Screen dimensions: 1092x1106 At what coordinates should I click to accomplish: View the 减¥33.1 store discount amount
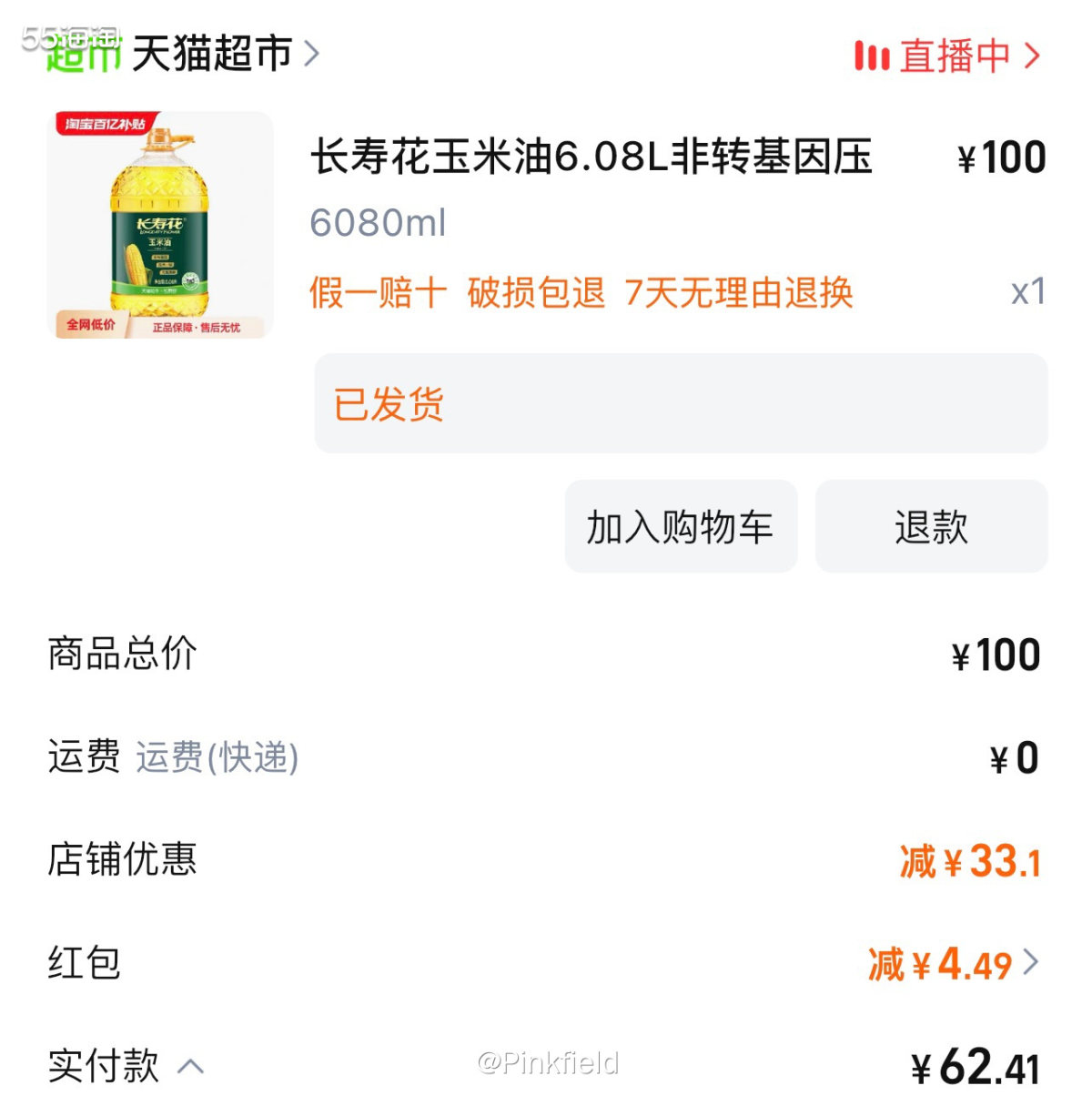pyautogui.click(x=966, y=859)
